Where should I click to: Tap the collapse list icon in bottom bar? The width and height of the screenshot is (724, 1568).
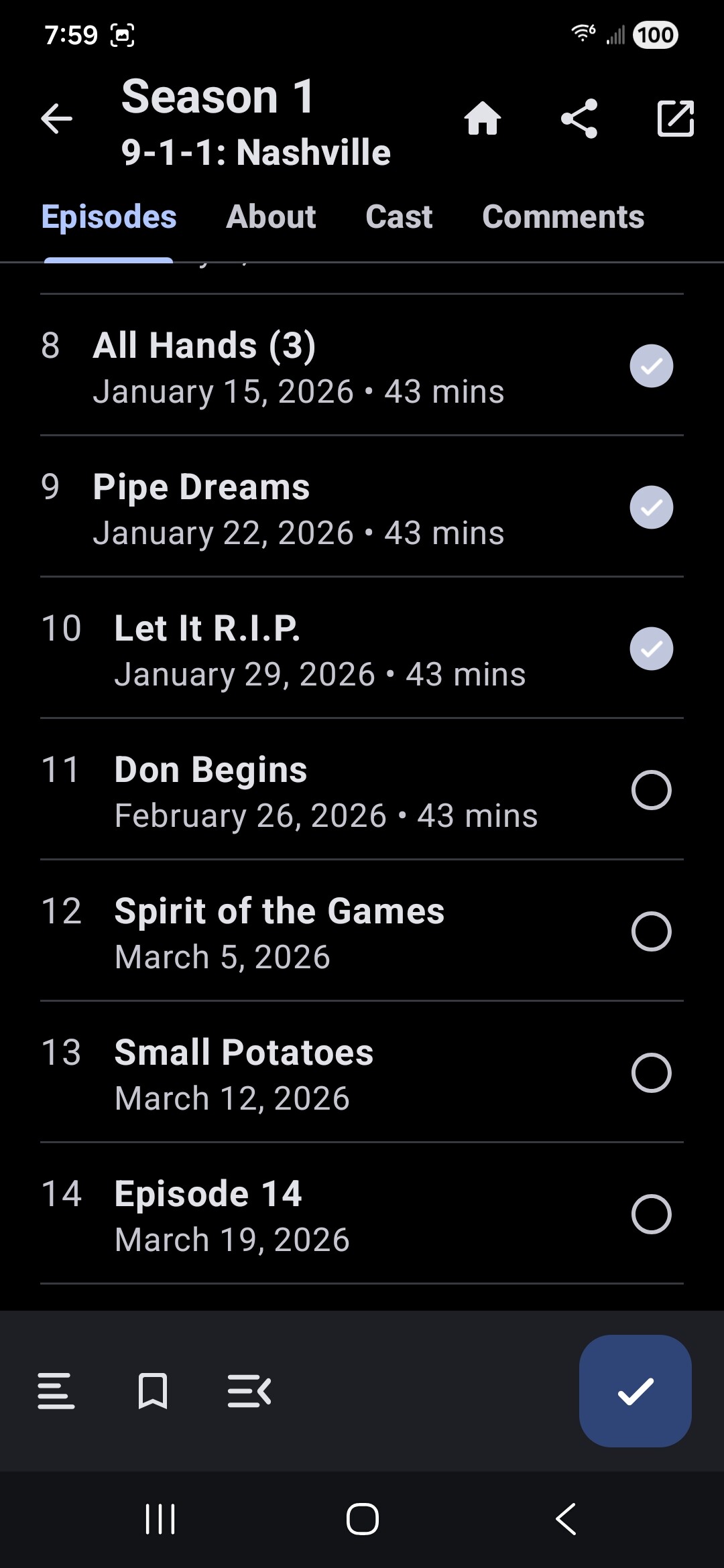click(x=249, y=1391)
